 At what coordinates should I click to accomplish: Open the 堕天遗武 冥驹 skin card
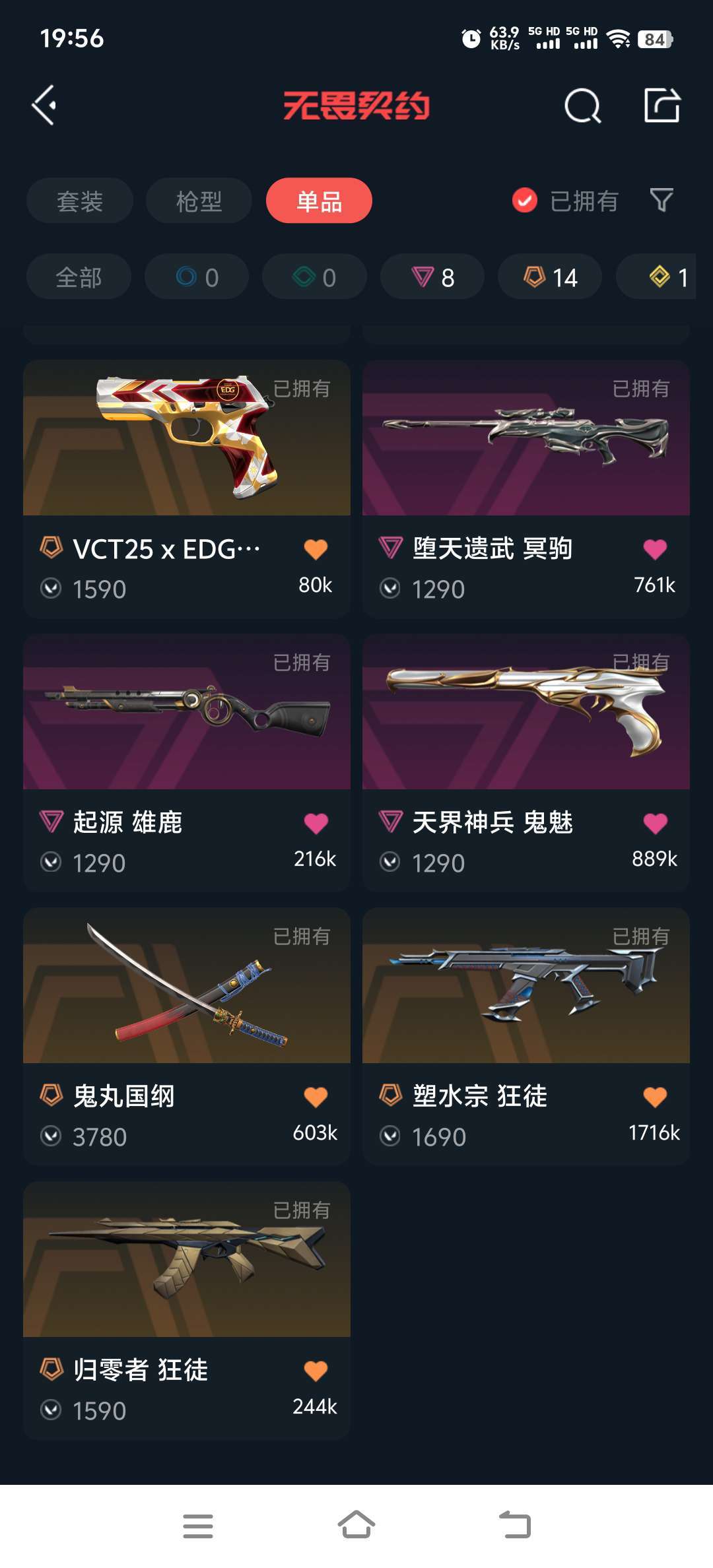pyautogui.click(x=526, y=489)
